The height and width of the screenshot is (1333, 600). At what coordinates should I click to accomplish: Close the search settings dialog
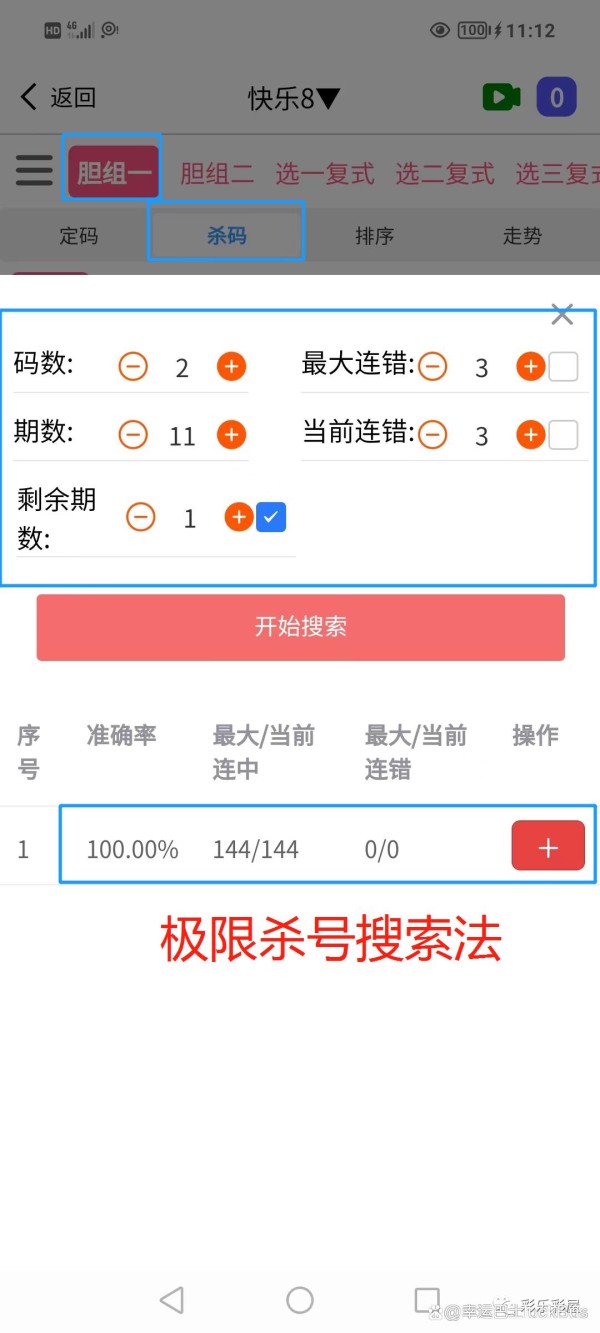(x=562, y=315)
